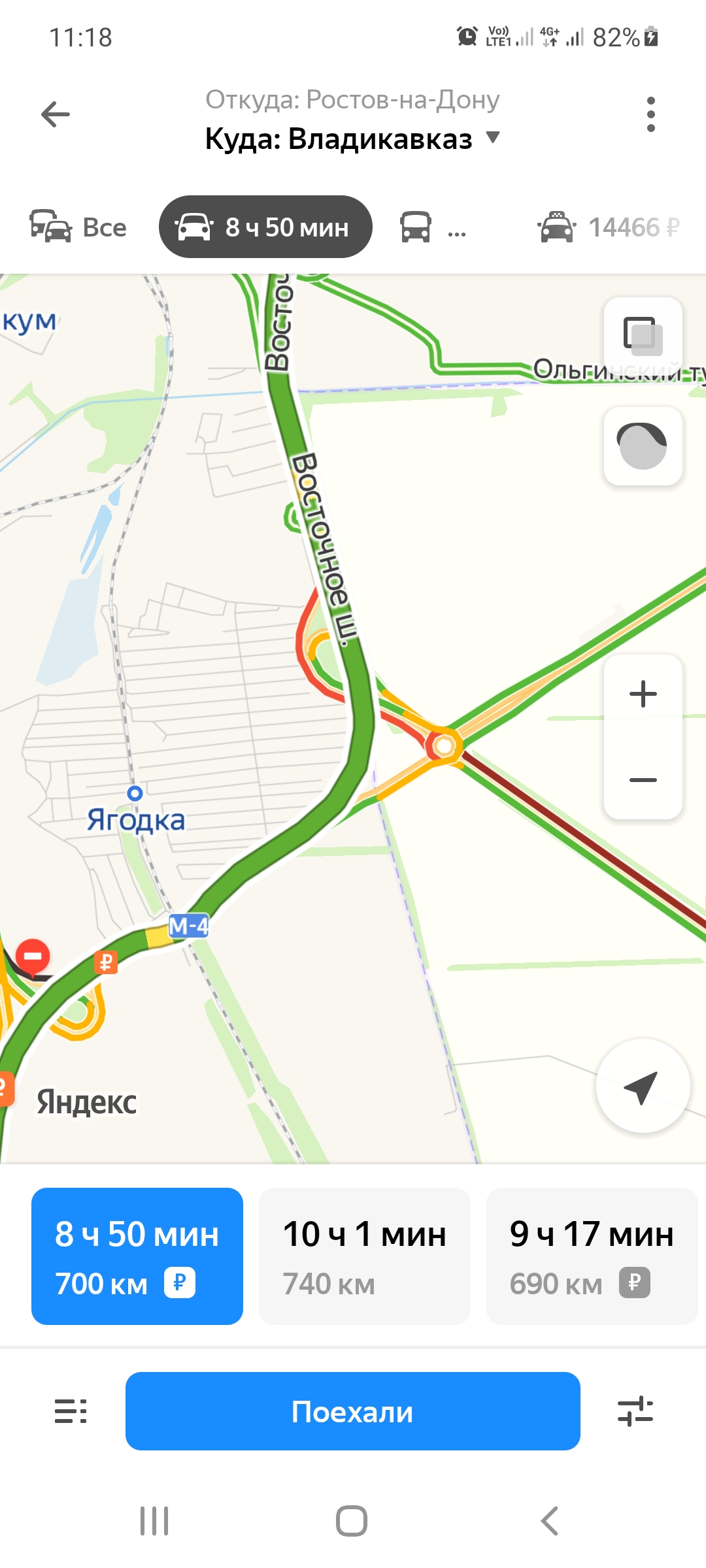
Task: Go back using the top arrow
Action: pyautogui.click(x=56, y=115)
